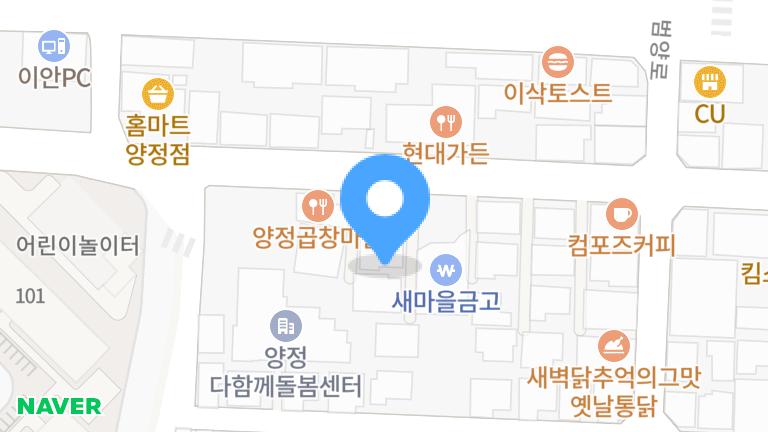Viewport: 768px width, 432px height.
Task: Select the CU convenience store marker
Action: coord(710,82)
